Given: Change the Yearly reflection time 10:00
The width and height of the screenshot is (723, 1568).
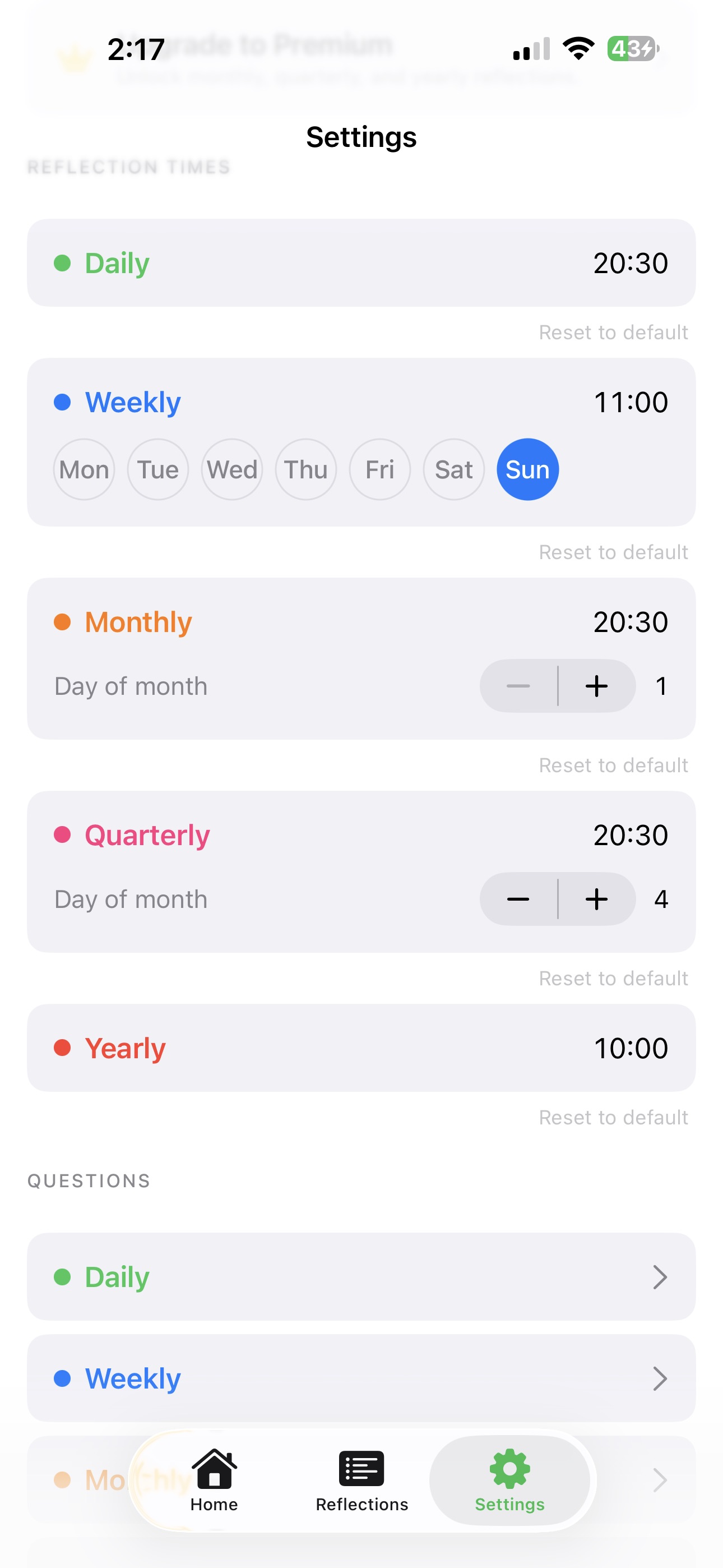Looking at the screenshot, I should (x=630, y=1048).
